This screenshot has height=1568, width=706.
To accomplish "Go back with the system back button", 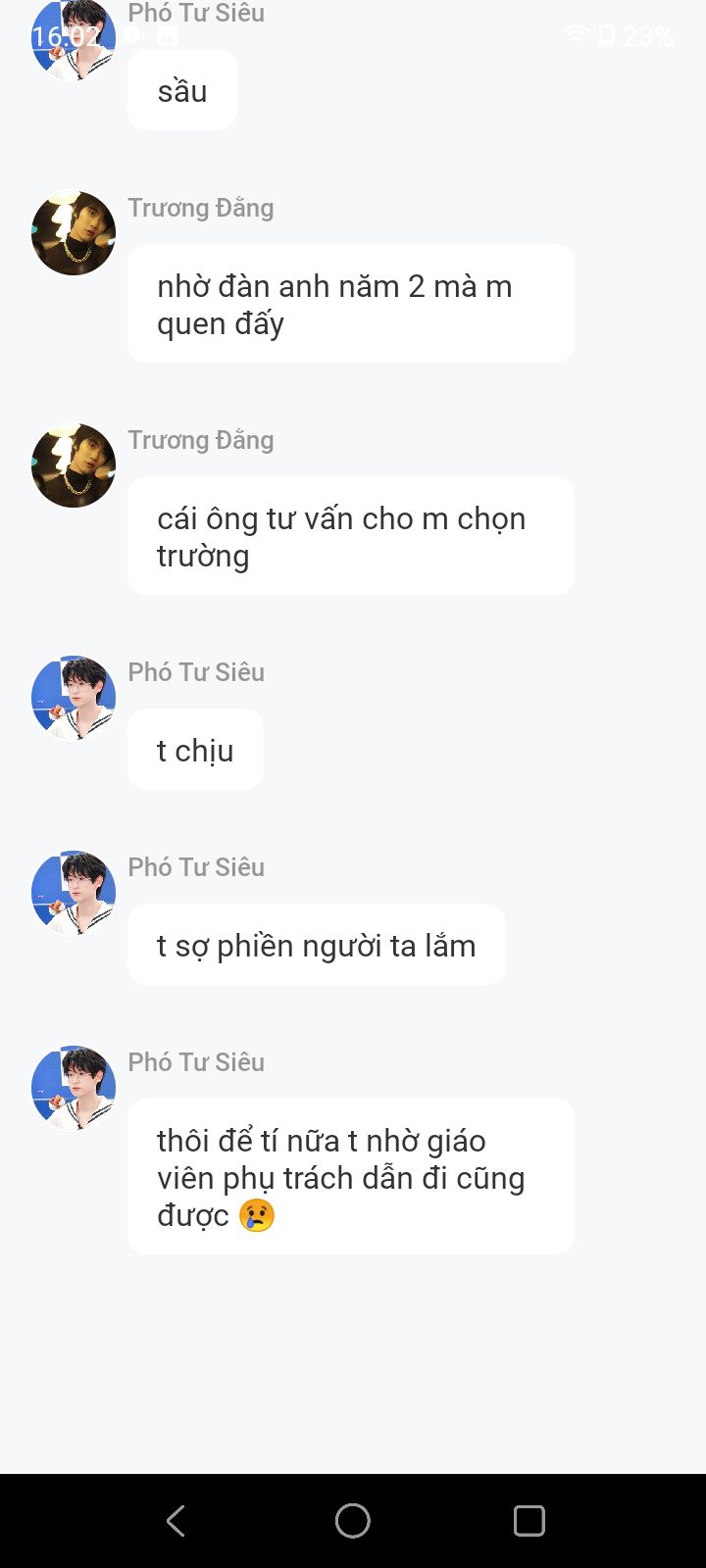I will click(x=176, y=1520).
